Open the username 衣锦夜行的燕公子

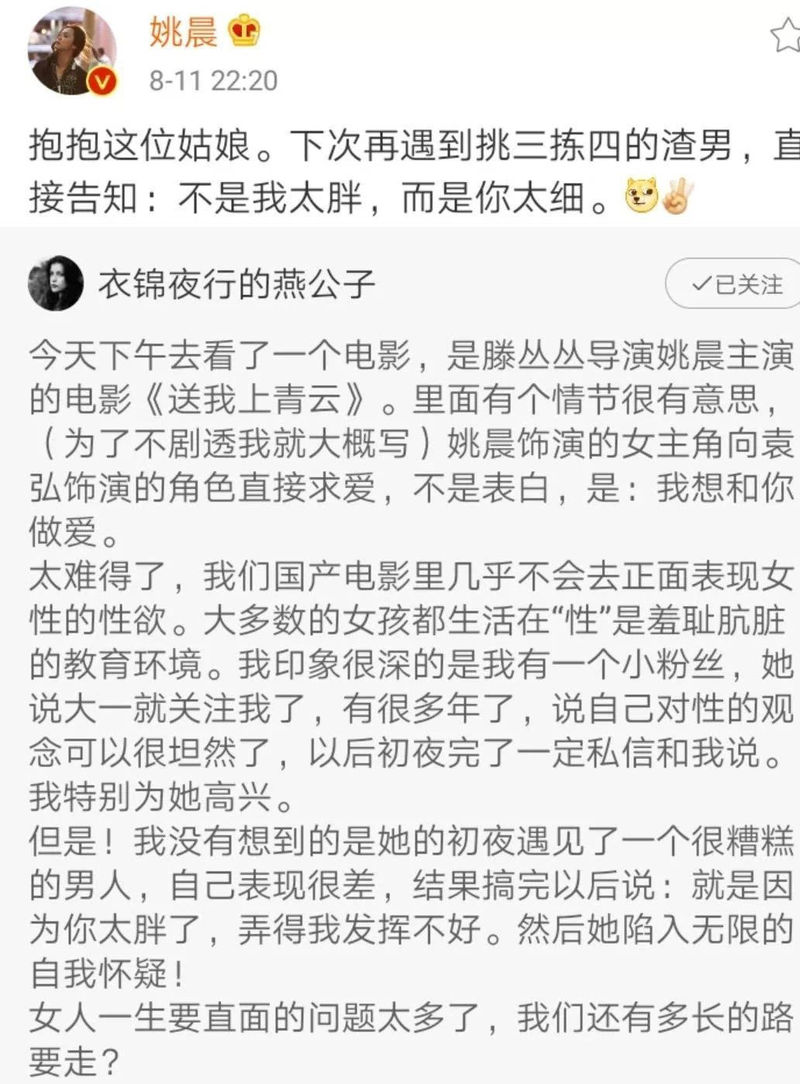[x=236, y=286]
